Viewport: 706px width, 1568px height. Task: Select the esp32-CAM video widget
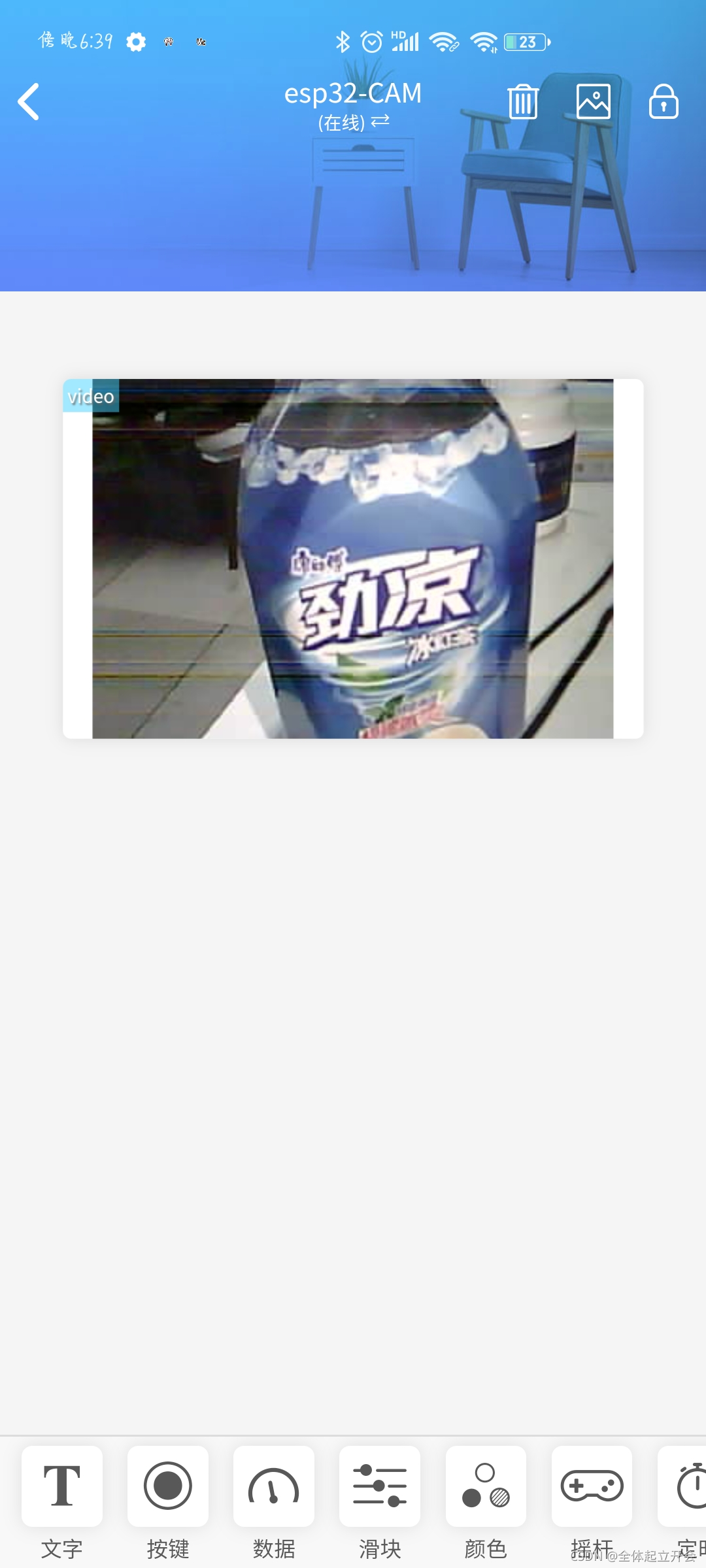pyautogui.click(x=353, y=559)
